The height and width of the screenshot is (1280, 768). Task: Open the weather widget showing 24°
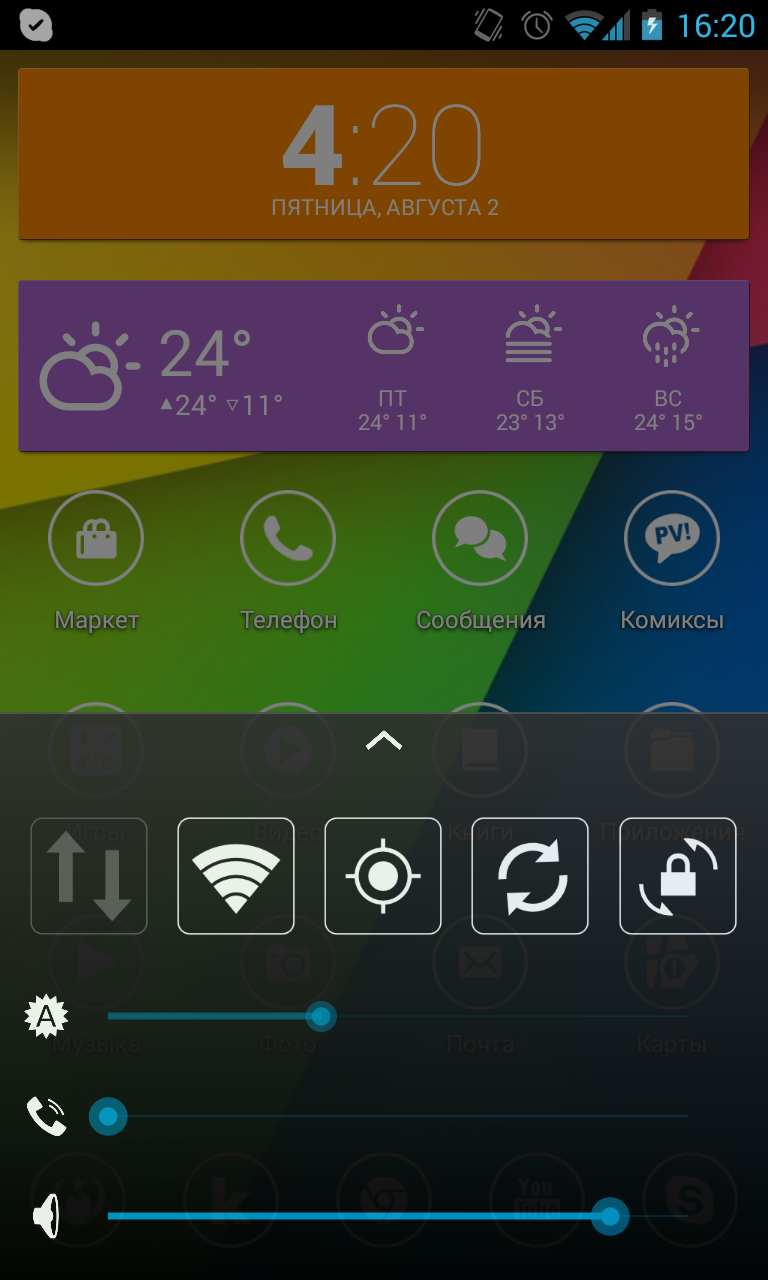384,366
